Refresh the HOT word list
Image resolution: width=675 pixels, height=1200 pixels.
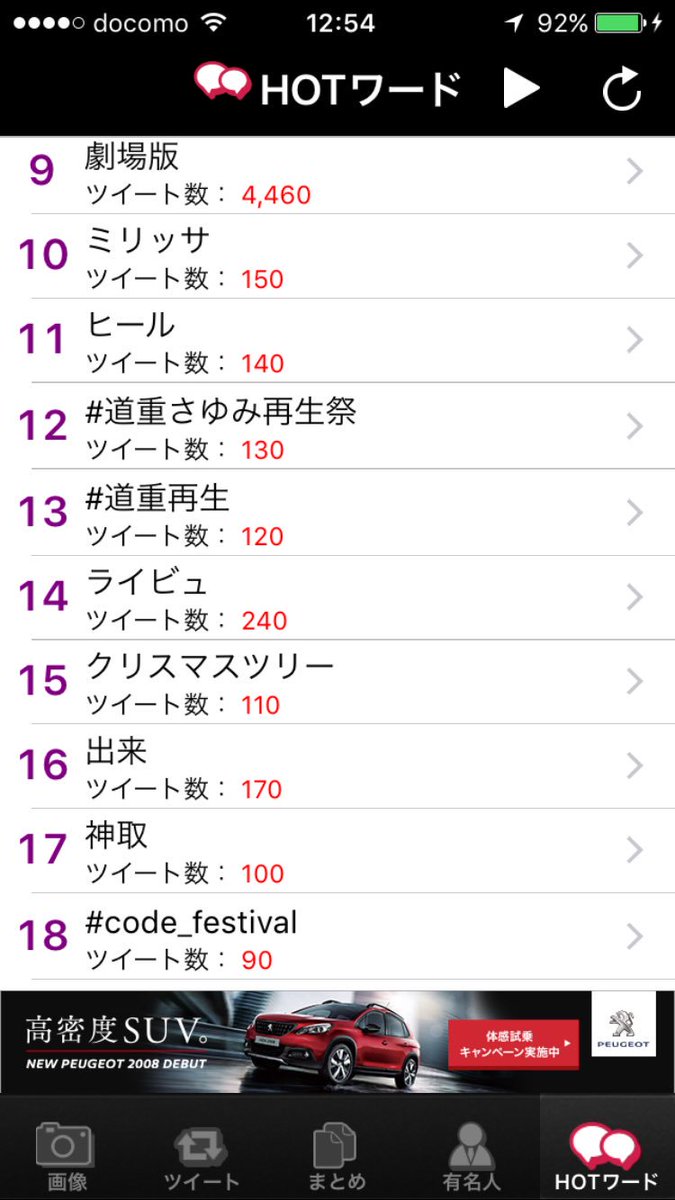[x=621, y=90]
